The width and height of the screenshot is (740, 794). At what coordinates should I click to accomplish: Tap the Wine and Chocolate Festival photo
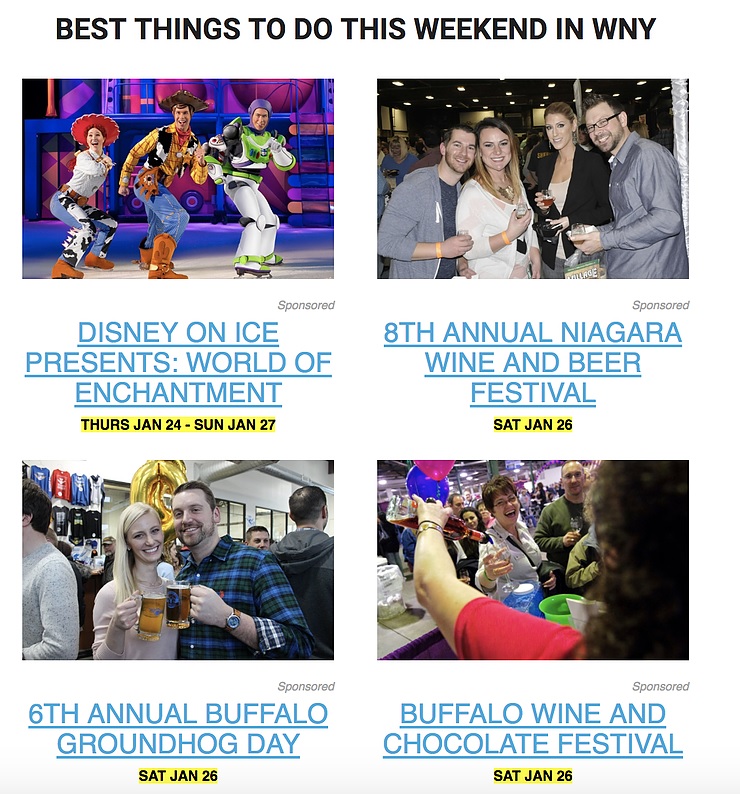pyautogui.click(x=533, y=560)
